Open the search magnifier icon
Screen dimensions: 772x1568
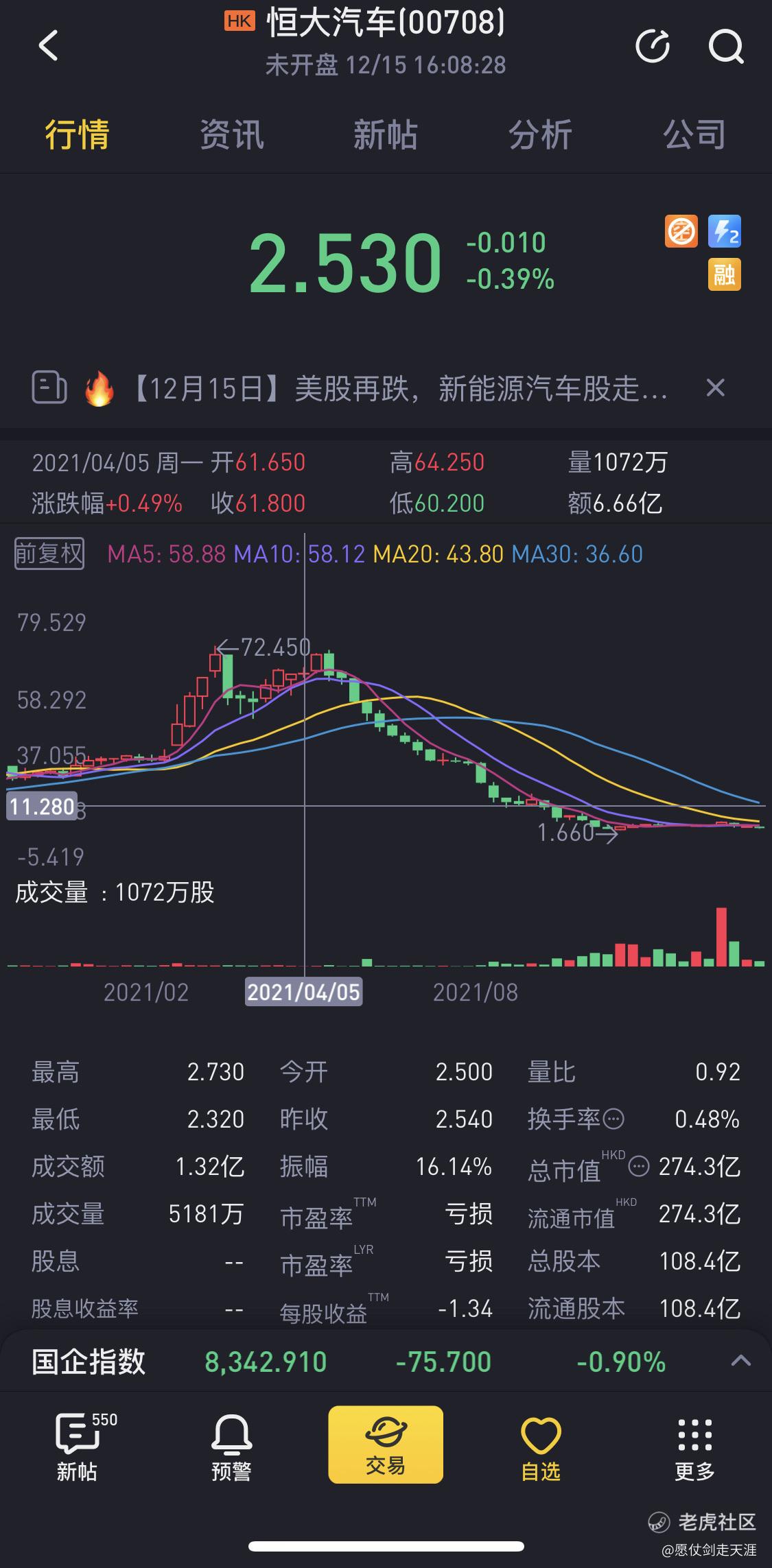click(x=726, y=47)
